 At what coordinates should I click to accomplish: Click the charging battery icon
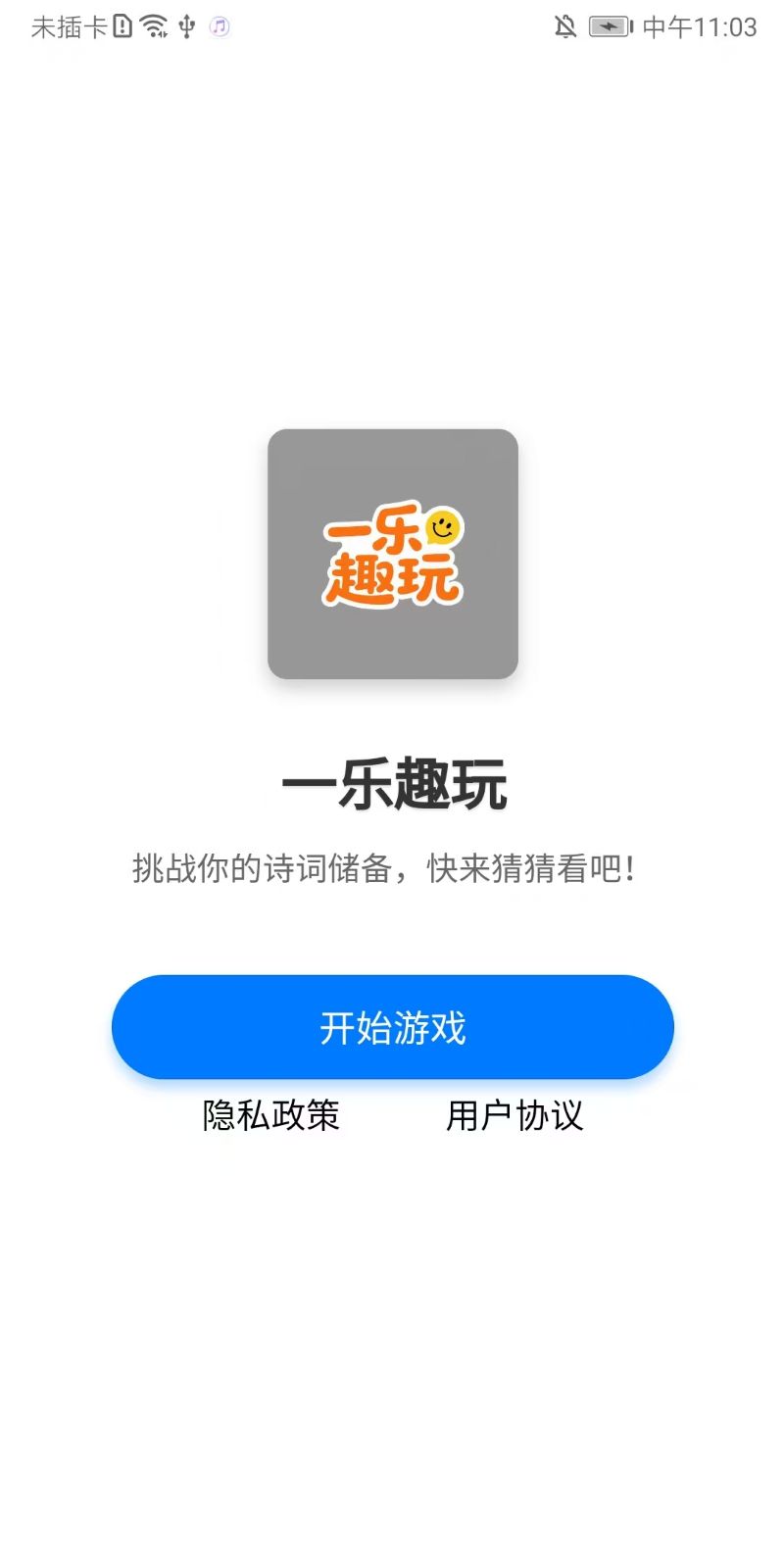tap(608, 26)
